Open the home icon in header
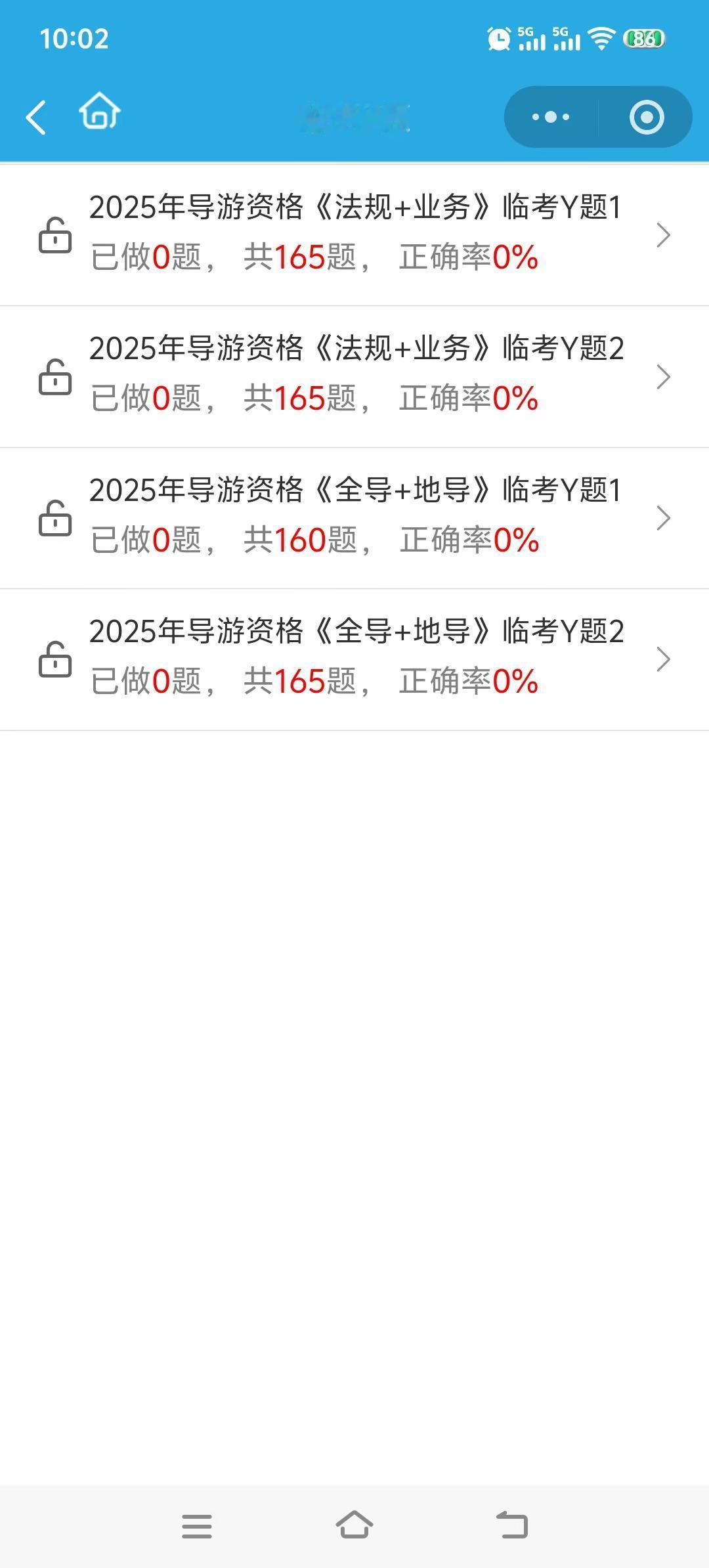The height and width of the screenshot is (1568, 709). point(100,111)
